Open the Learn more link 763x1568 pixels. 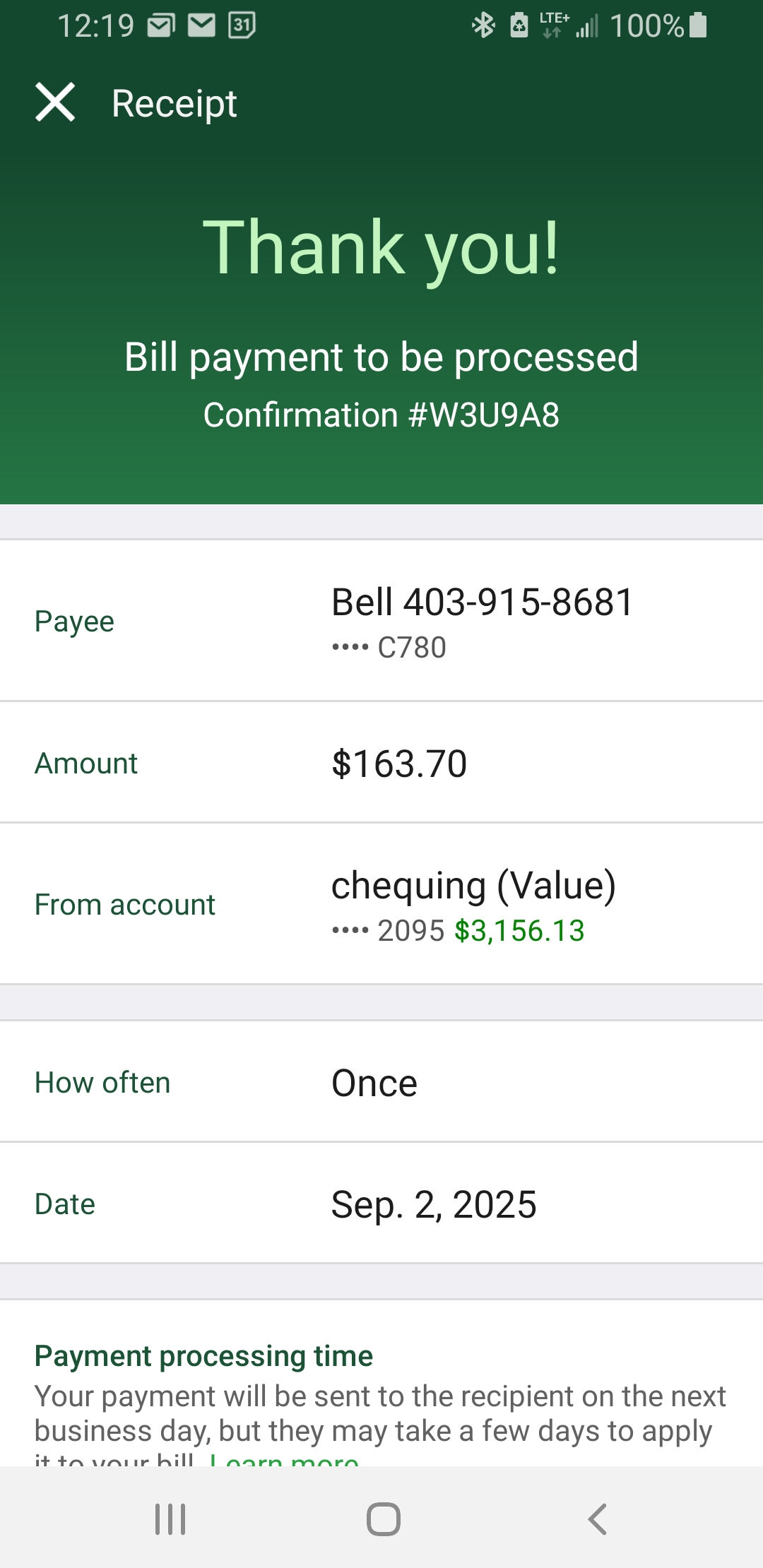[285, 1459]
